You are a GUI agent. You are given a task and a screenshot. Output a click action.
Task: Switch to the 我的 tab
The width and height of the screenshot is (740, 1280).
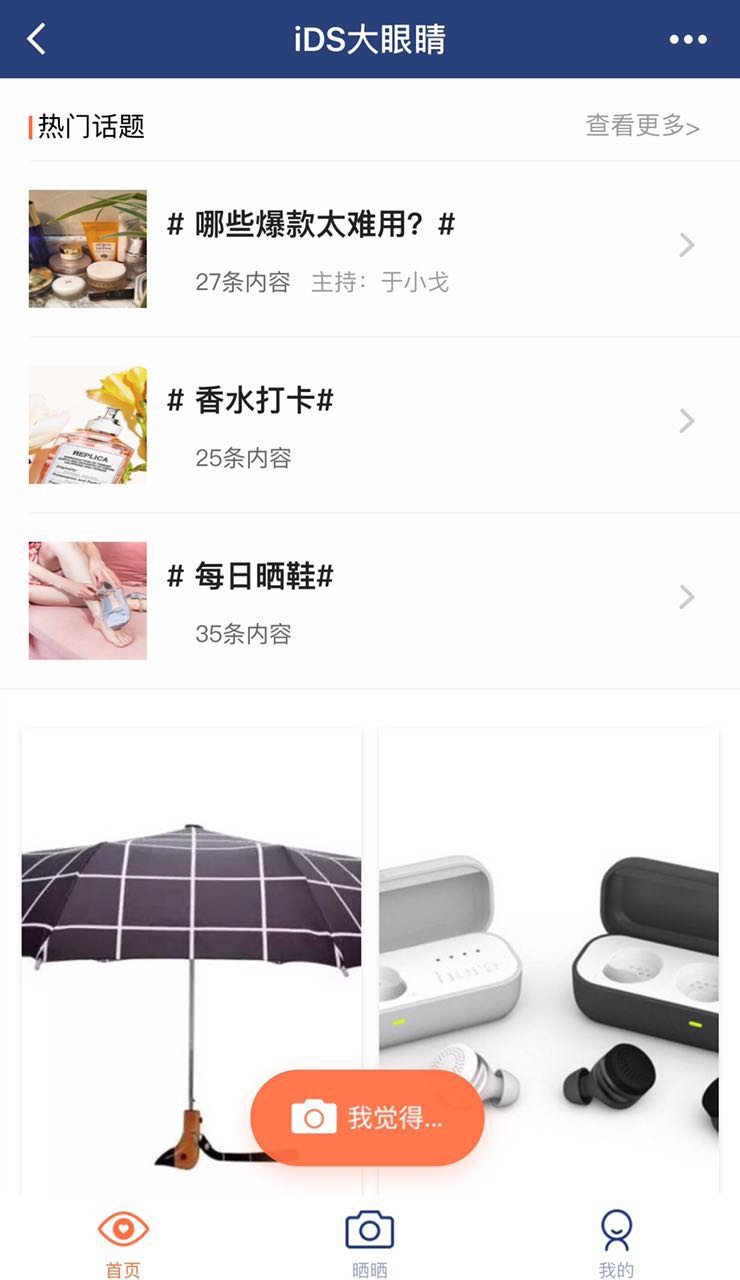coord(616,1243)
